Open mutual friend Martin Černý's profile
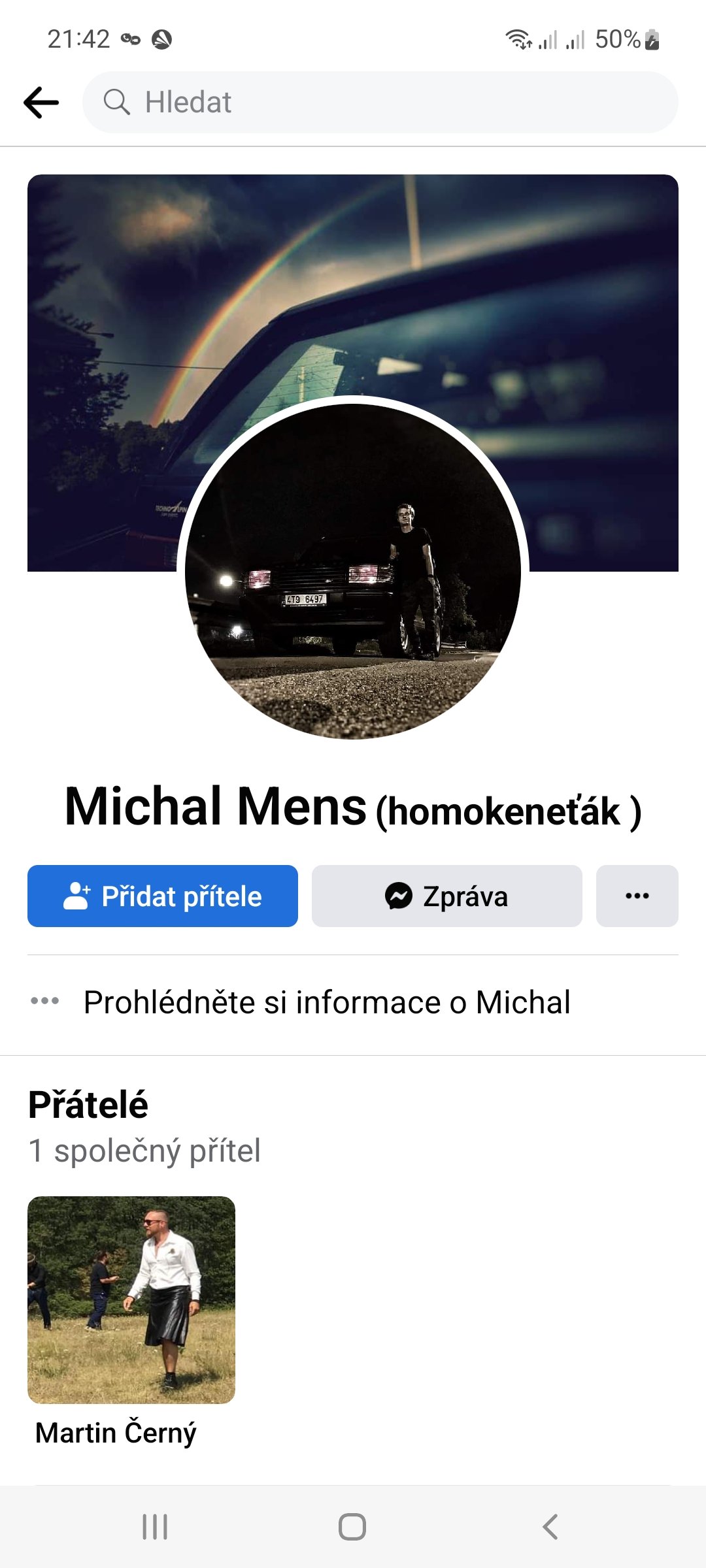 pyautogui.click(x=131, y=1300)
